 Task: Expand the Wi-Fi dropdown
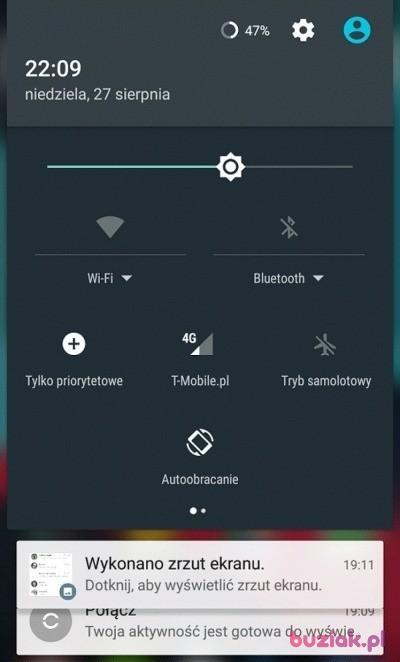click(x=110, y=278)
